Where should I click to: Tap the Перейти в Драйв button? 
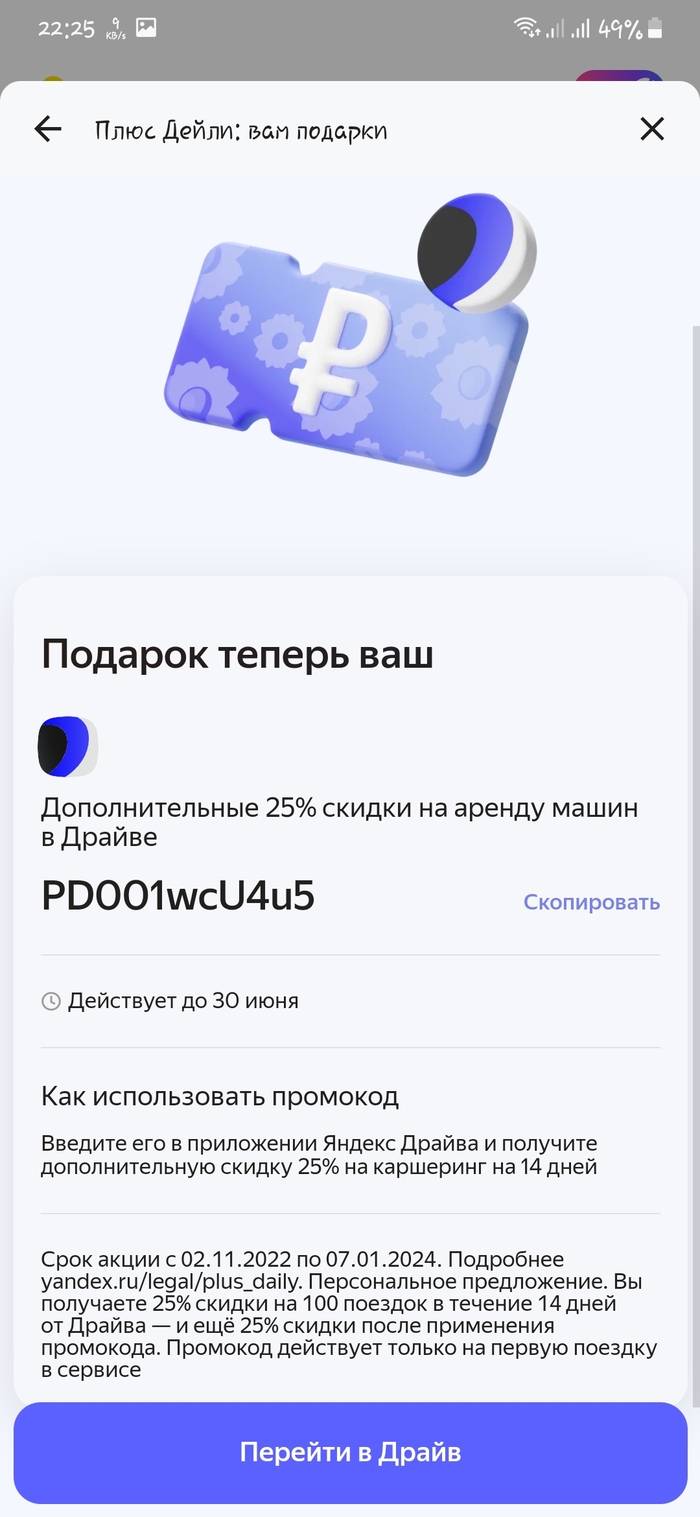(x=350, y=1452)
